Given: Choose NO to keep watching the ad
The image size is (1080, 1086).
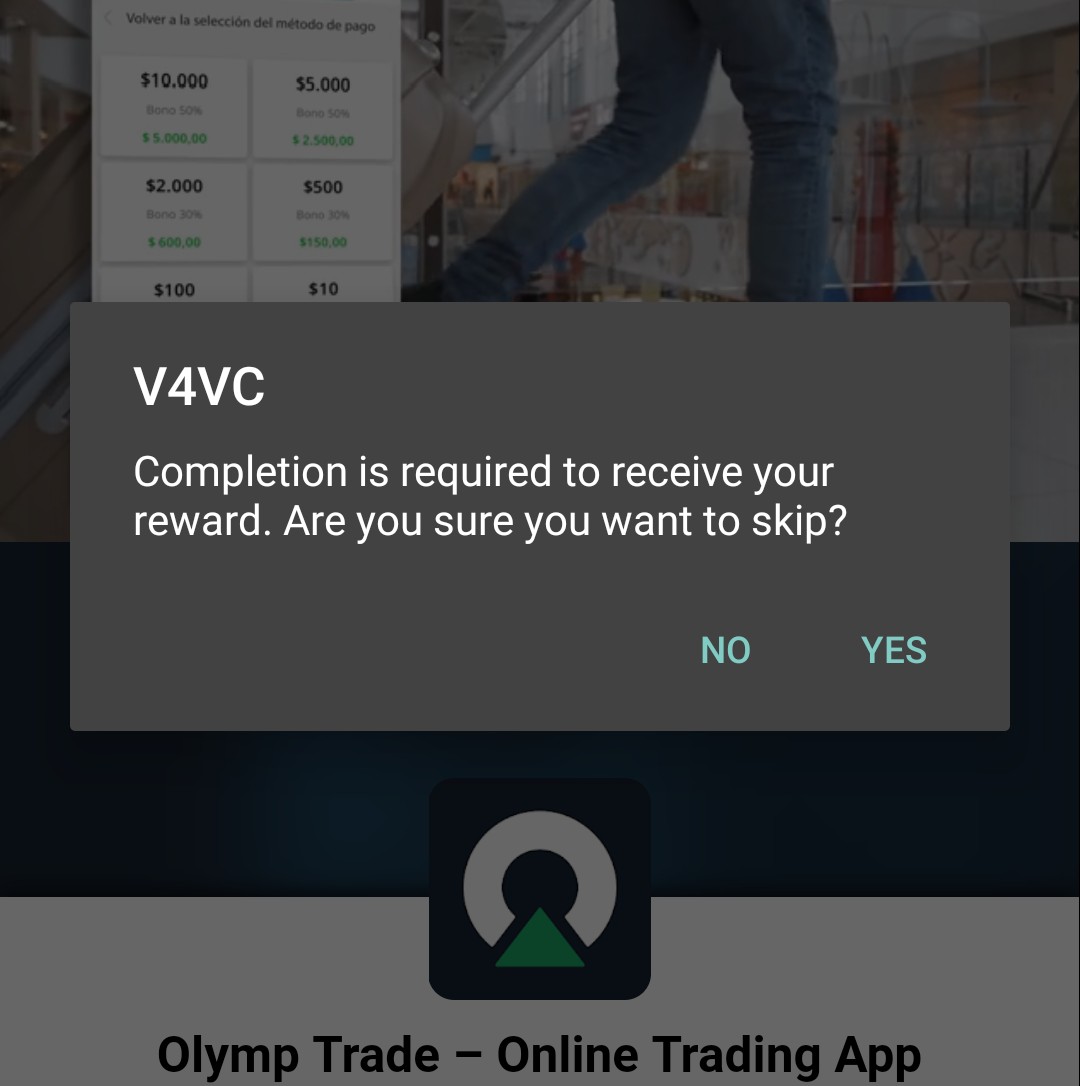Looking at the screenshot, I should pyautogui.click(x=725, y=650).
